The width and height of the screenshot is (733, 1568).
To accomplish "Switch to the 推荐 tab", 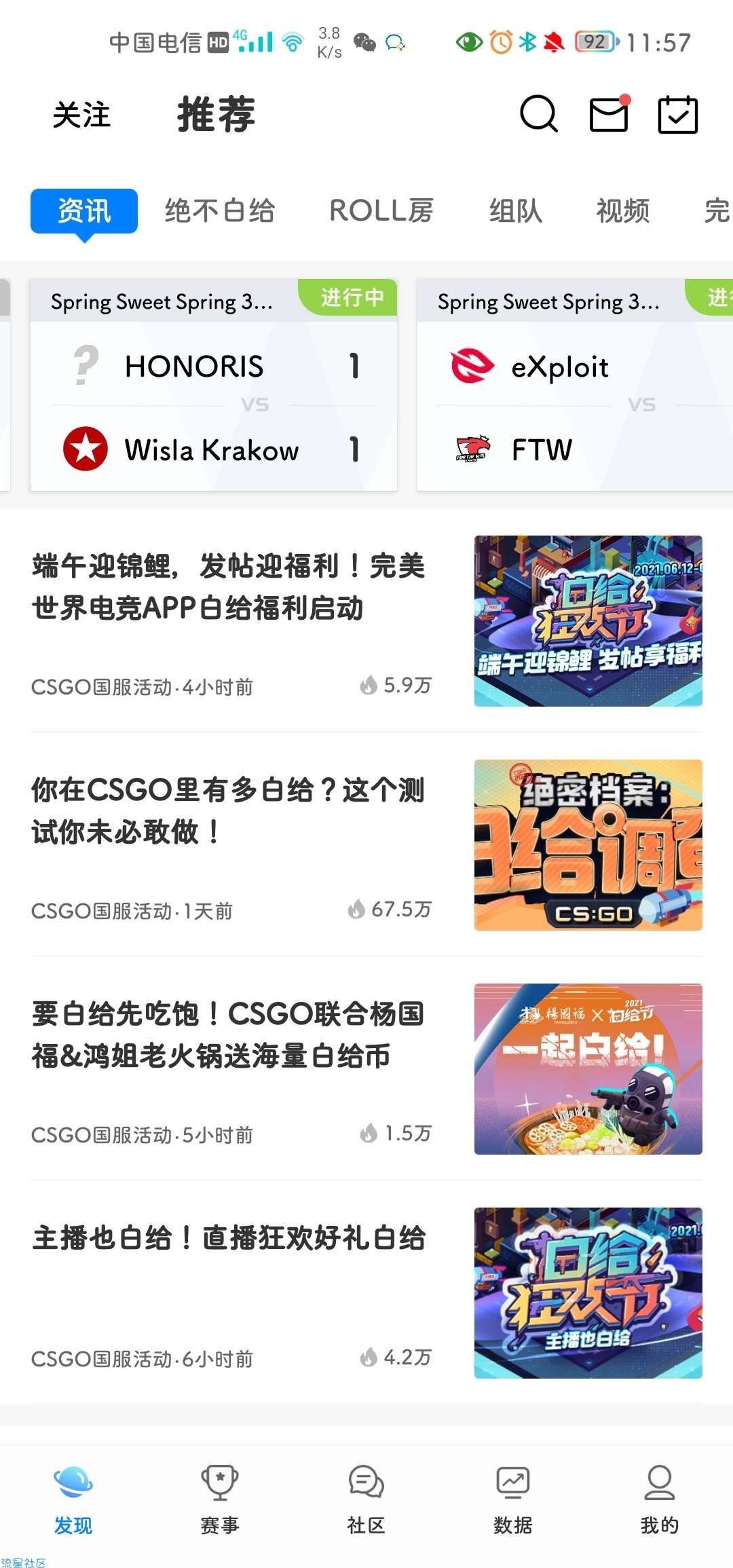I will tap(216, 115).
